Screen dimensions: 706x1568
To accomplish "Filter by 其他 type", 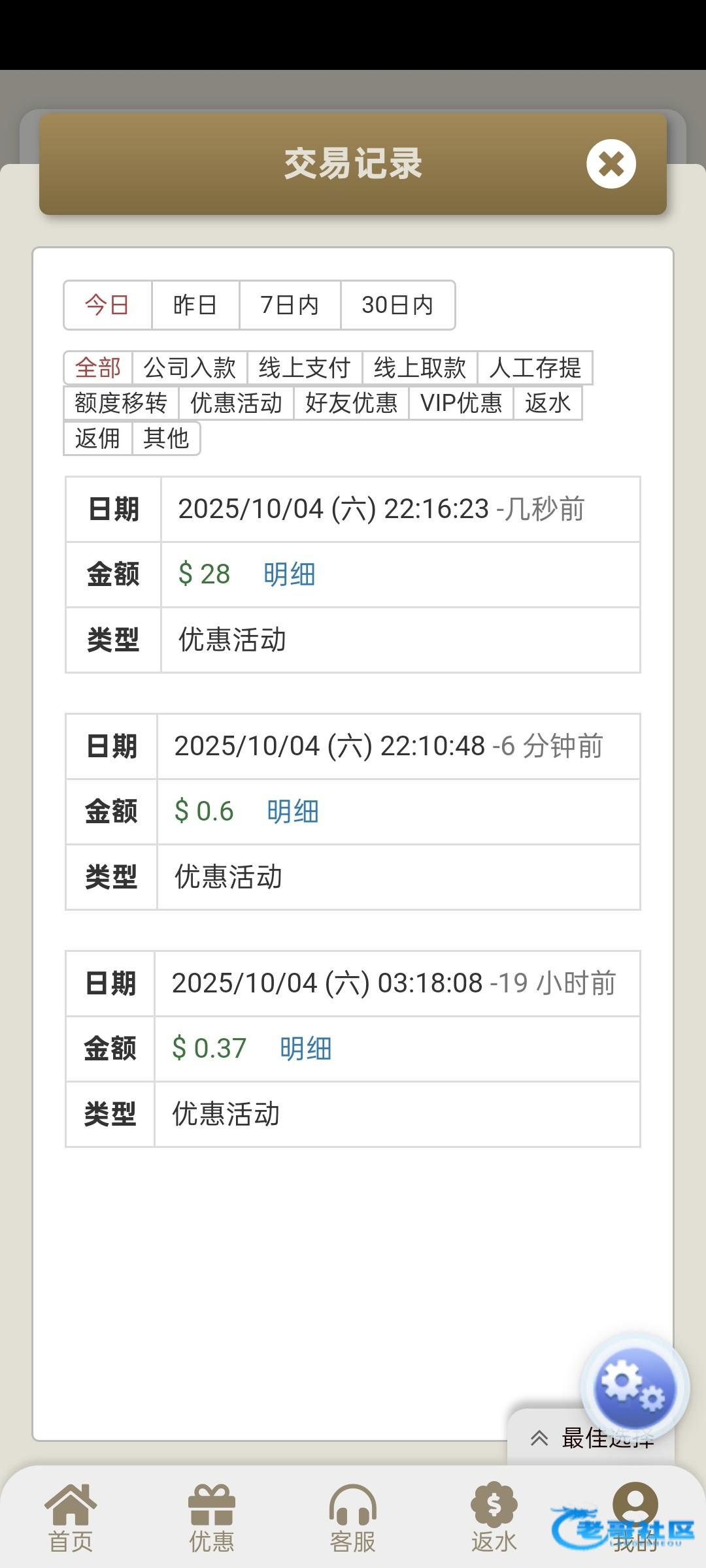I will (166, 438).
